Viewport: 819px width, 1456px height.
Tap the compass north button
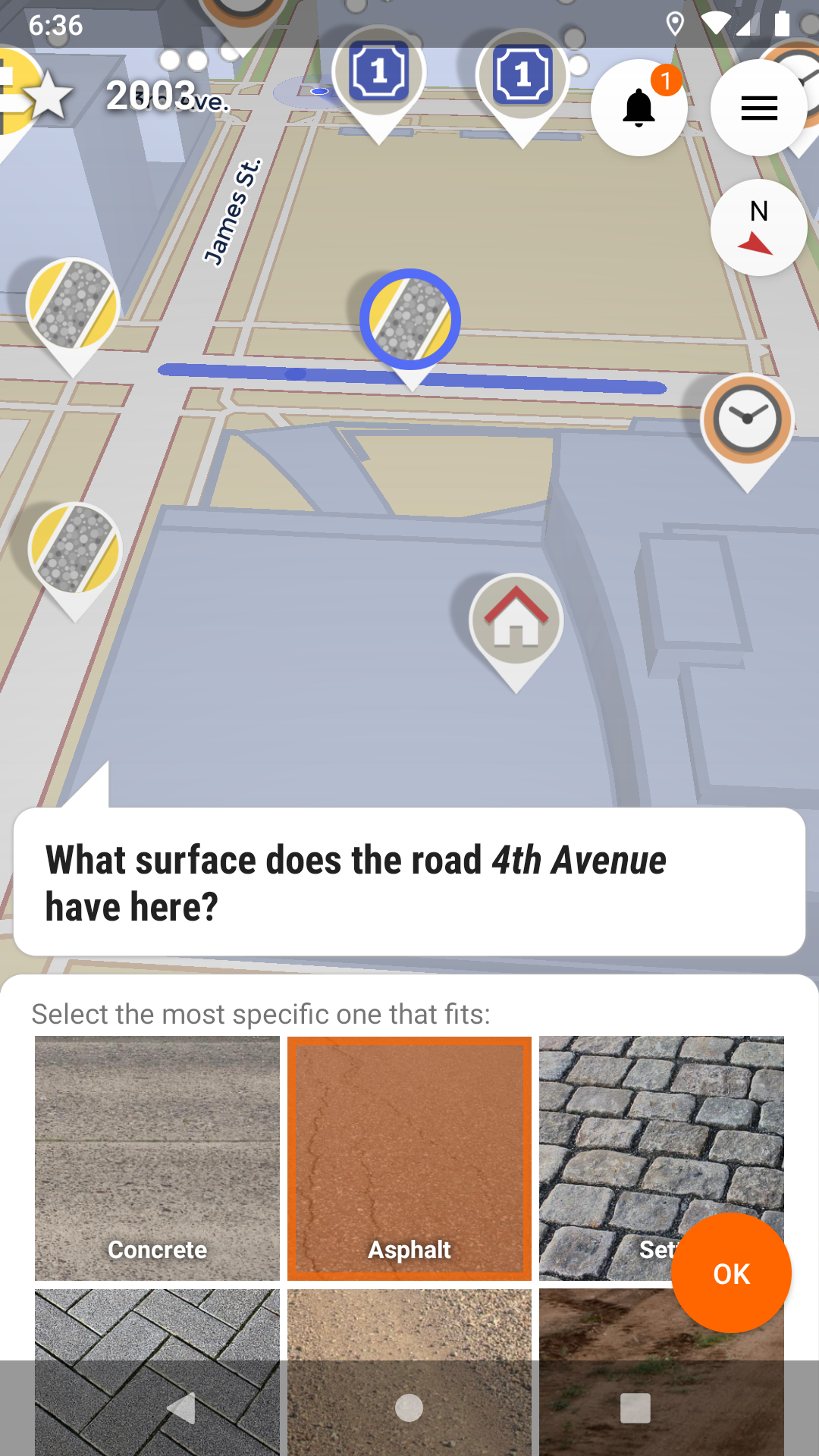click(758, 227)
